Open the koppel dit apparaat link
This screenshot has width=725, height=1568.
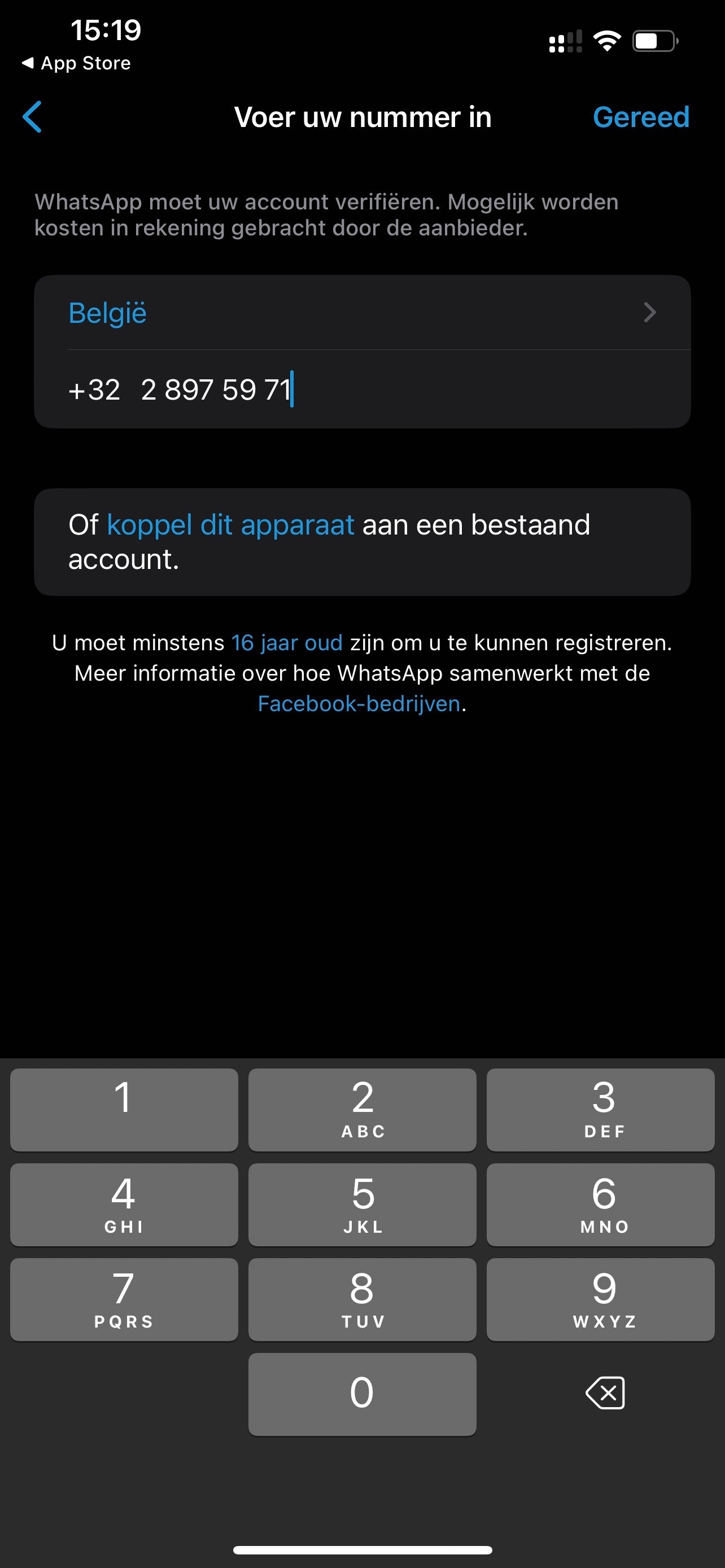pyautogui.click(x=230, y=525)
